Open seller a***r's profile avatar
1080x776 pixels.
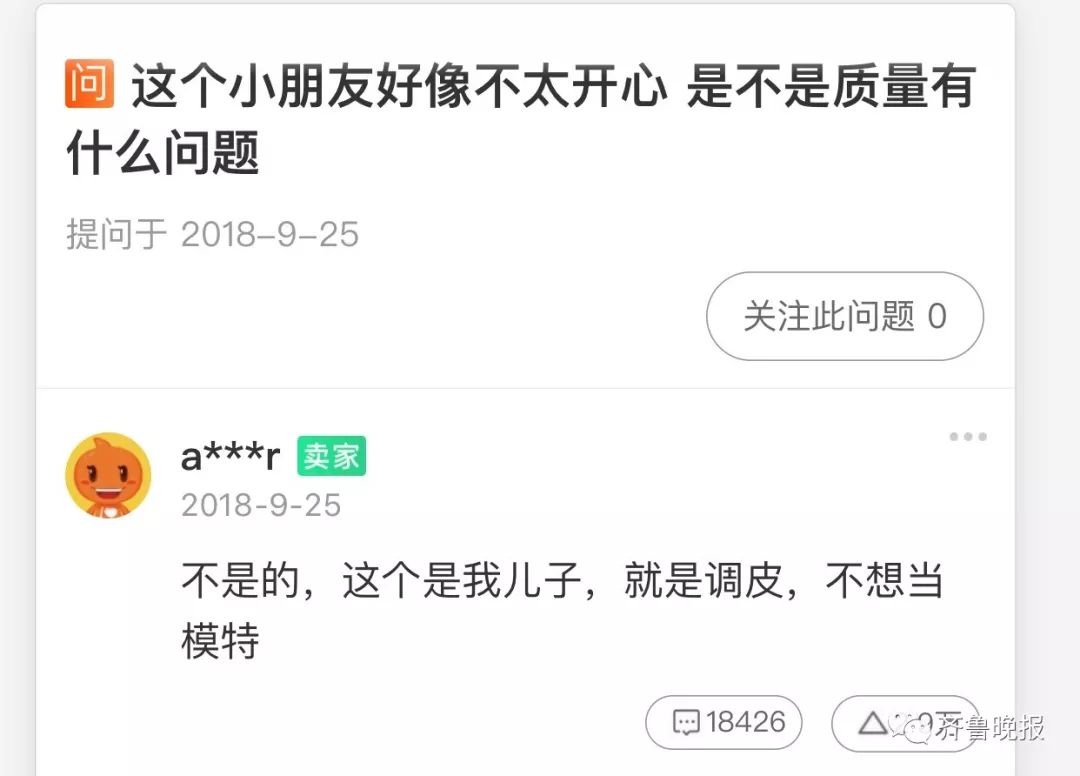pyautogui.click(x=108, y=476)
